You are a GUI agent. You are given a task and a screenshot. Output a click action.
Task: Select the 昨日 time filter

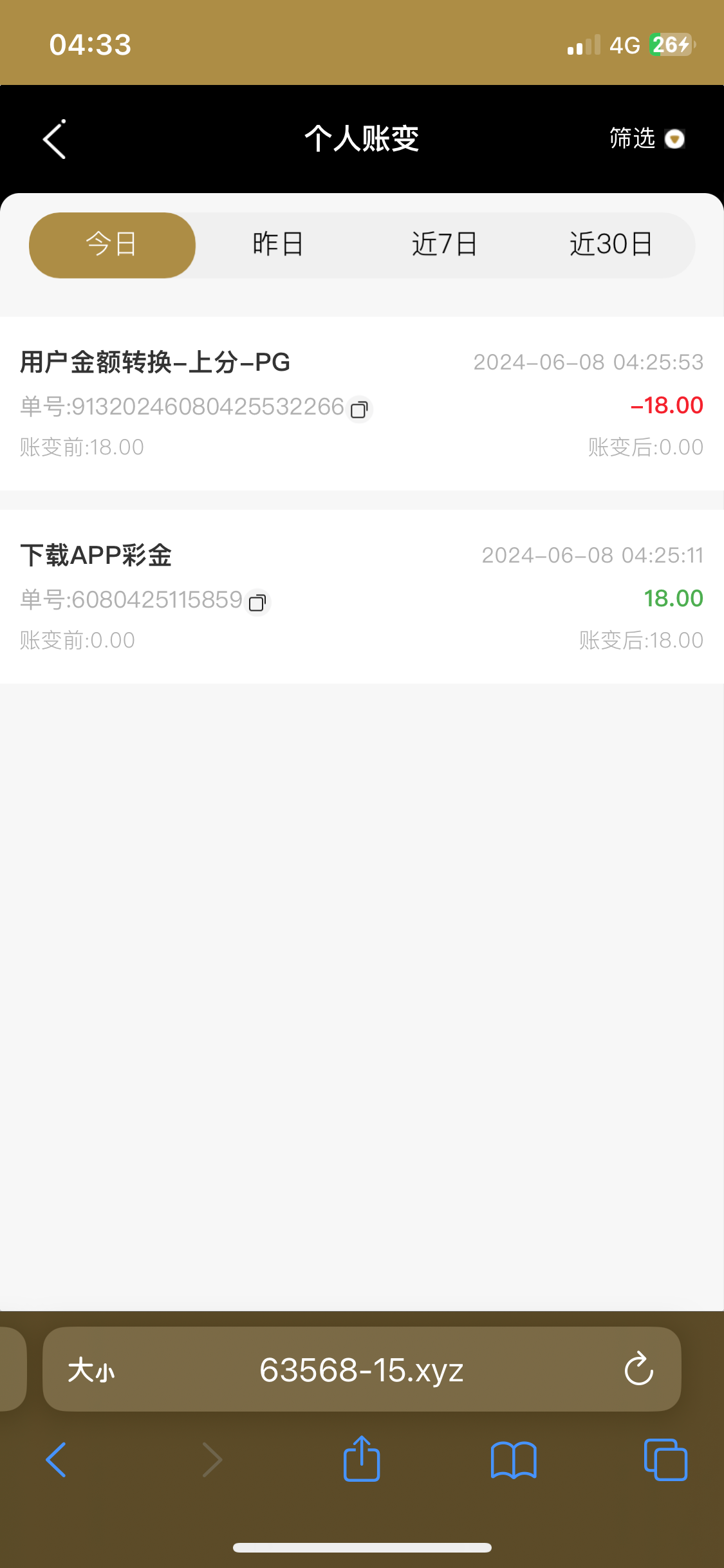(278, 245)
